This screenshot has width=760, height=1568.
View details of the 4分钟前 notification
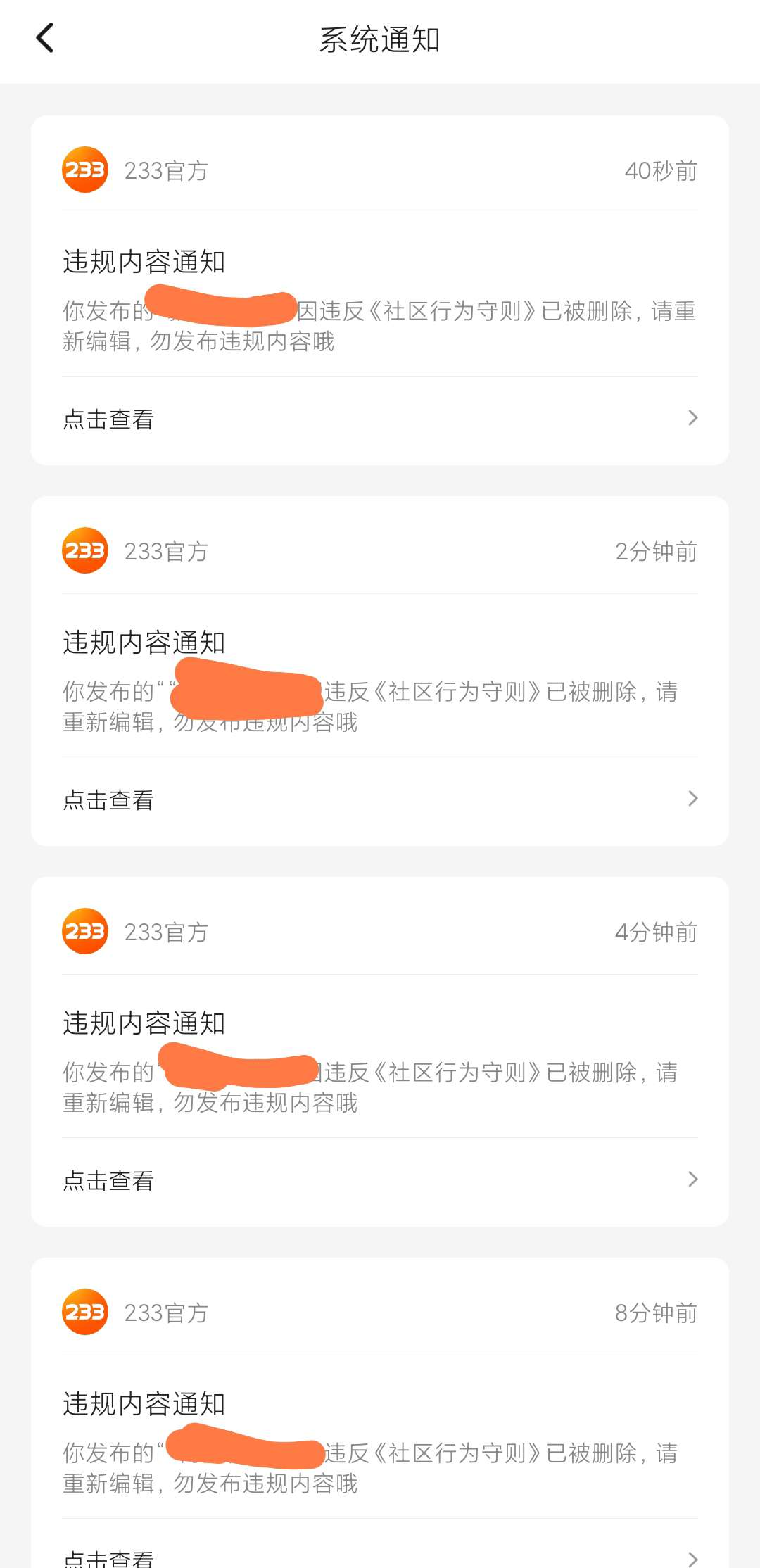379,1181
